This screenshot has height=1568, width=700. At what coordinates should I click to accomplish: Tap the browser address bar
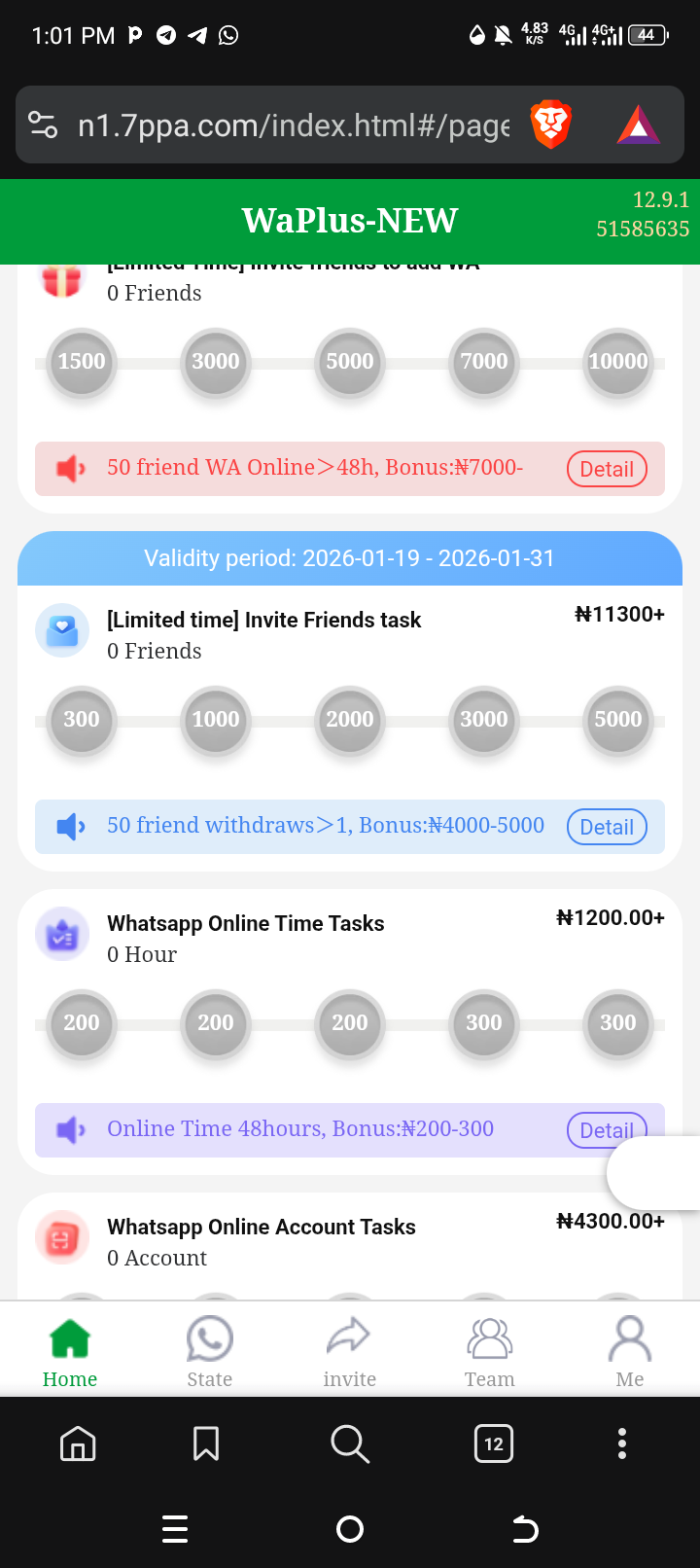coord(292,125)
